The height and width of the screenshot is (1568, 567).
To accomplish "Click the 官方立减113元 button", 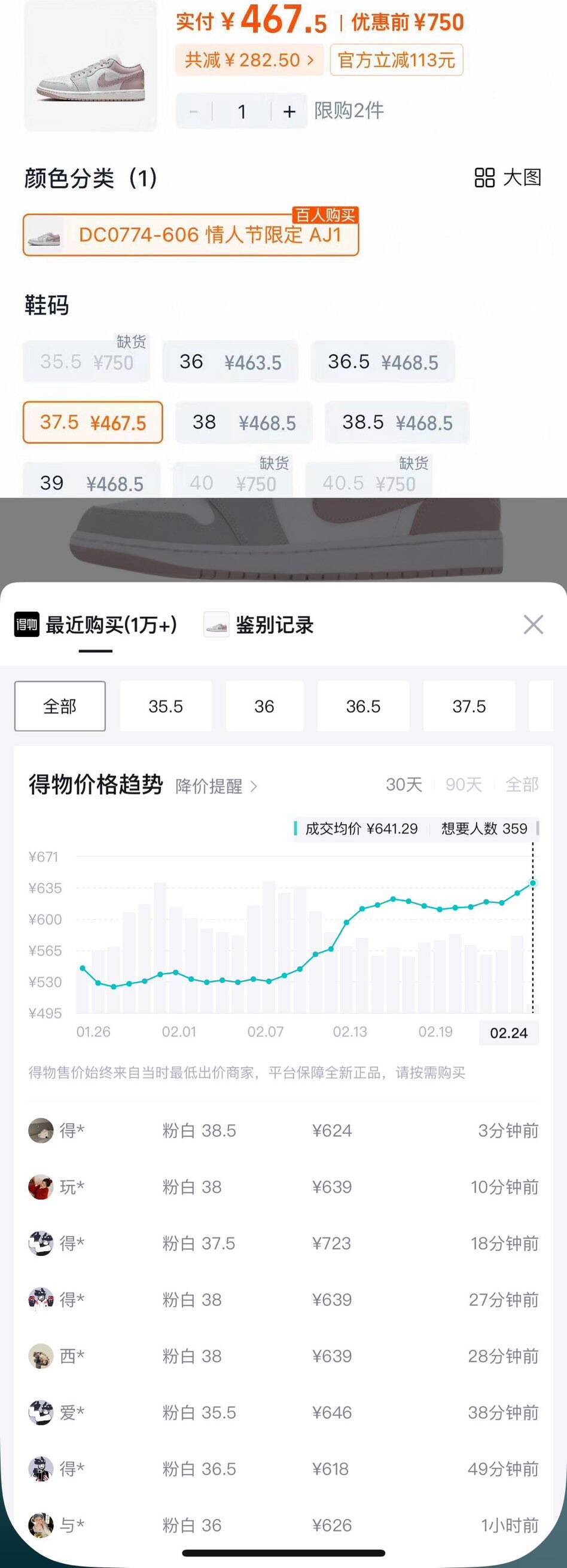I will (x=395, y=60).
